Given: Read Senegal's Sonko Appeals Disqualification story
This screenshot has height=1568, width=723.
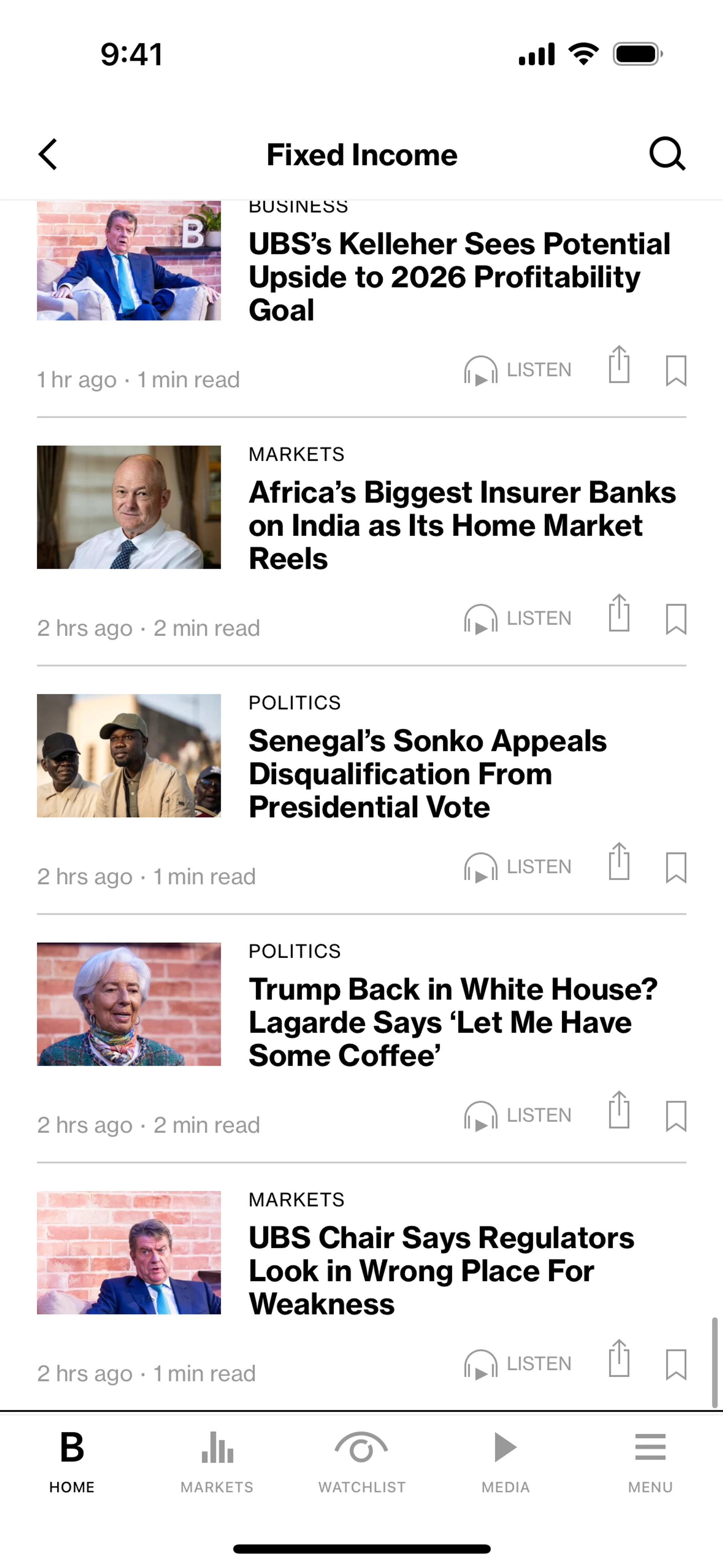Looking at the screenshot, I should (427, 773).
